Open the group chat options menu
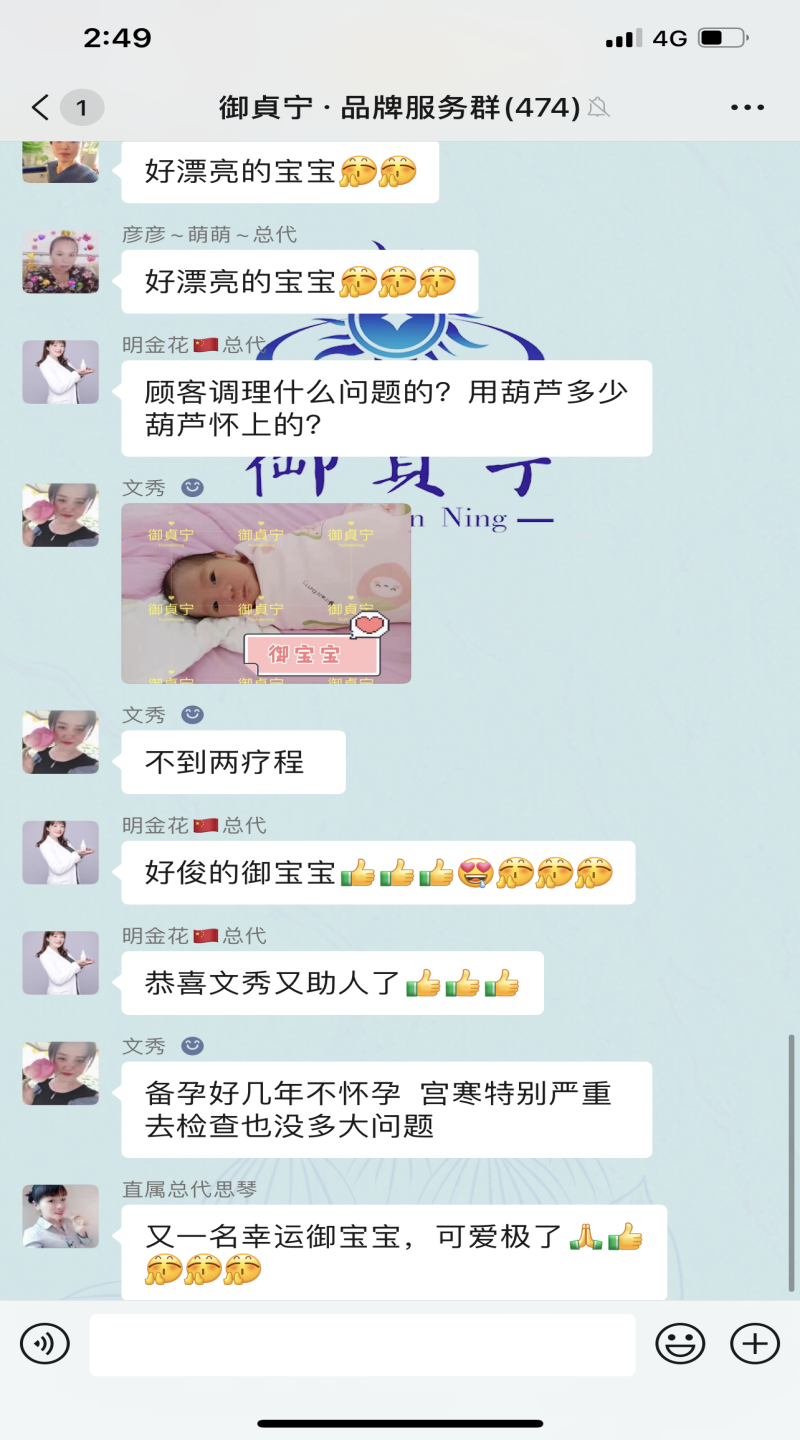The height and width of the screenshot is (1440, 800). [x=747, y=108]
